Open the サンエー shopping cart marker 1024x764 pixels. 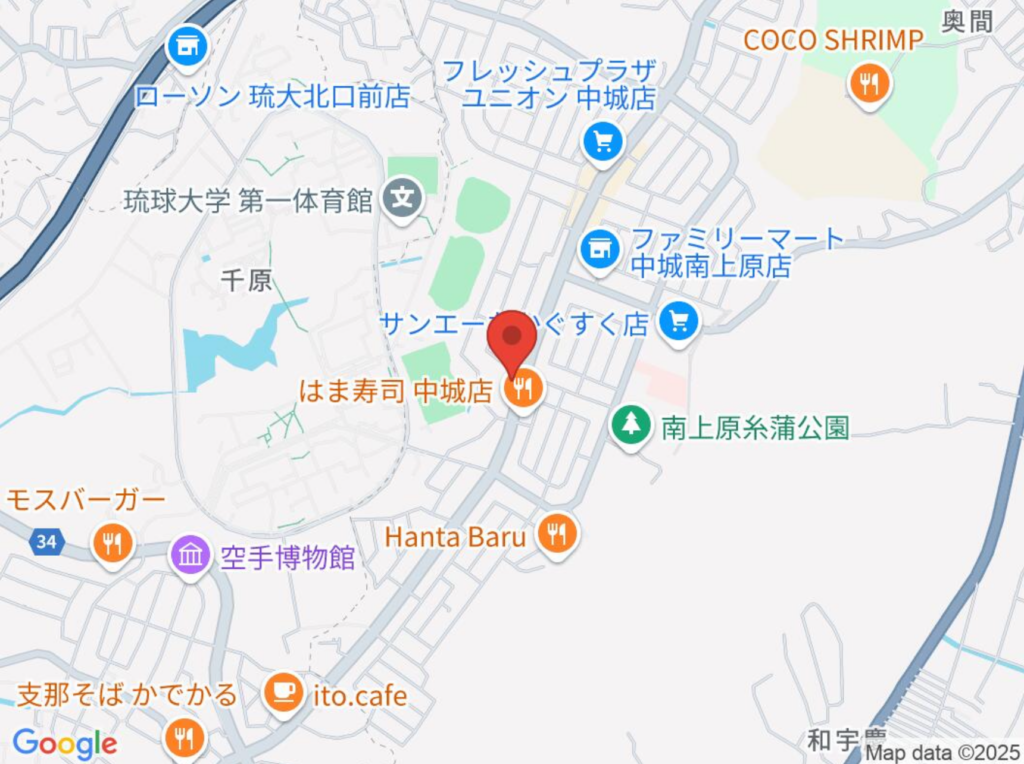[x=680, y=322]
